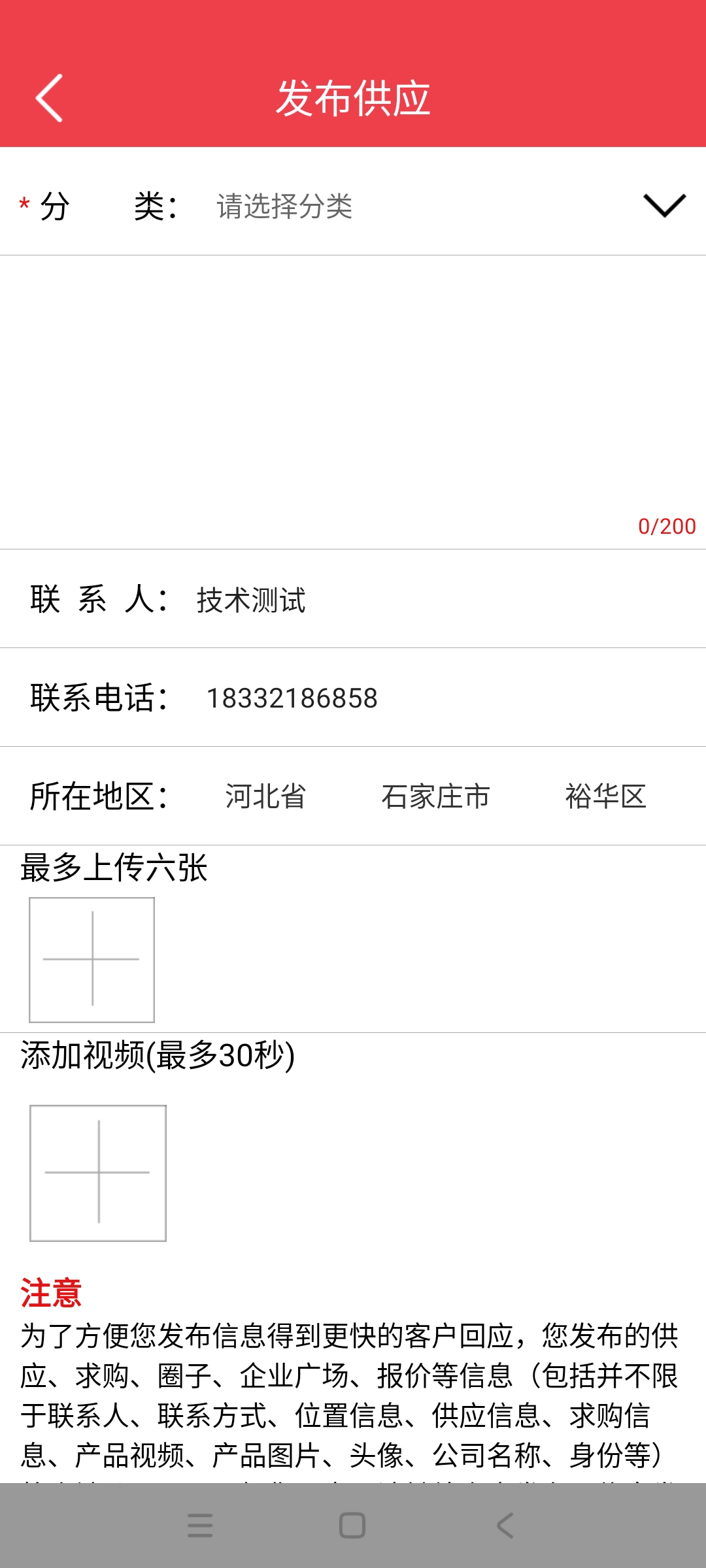The height and width of the screenshot is (1568, 706).
Task: Change the city 石家庄市
Action: tap(435, 796)
